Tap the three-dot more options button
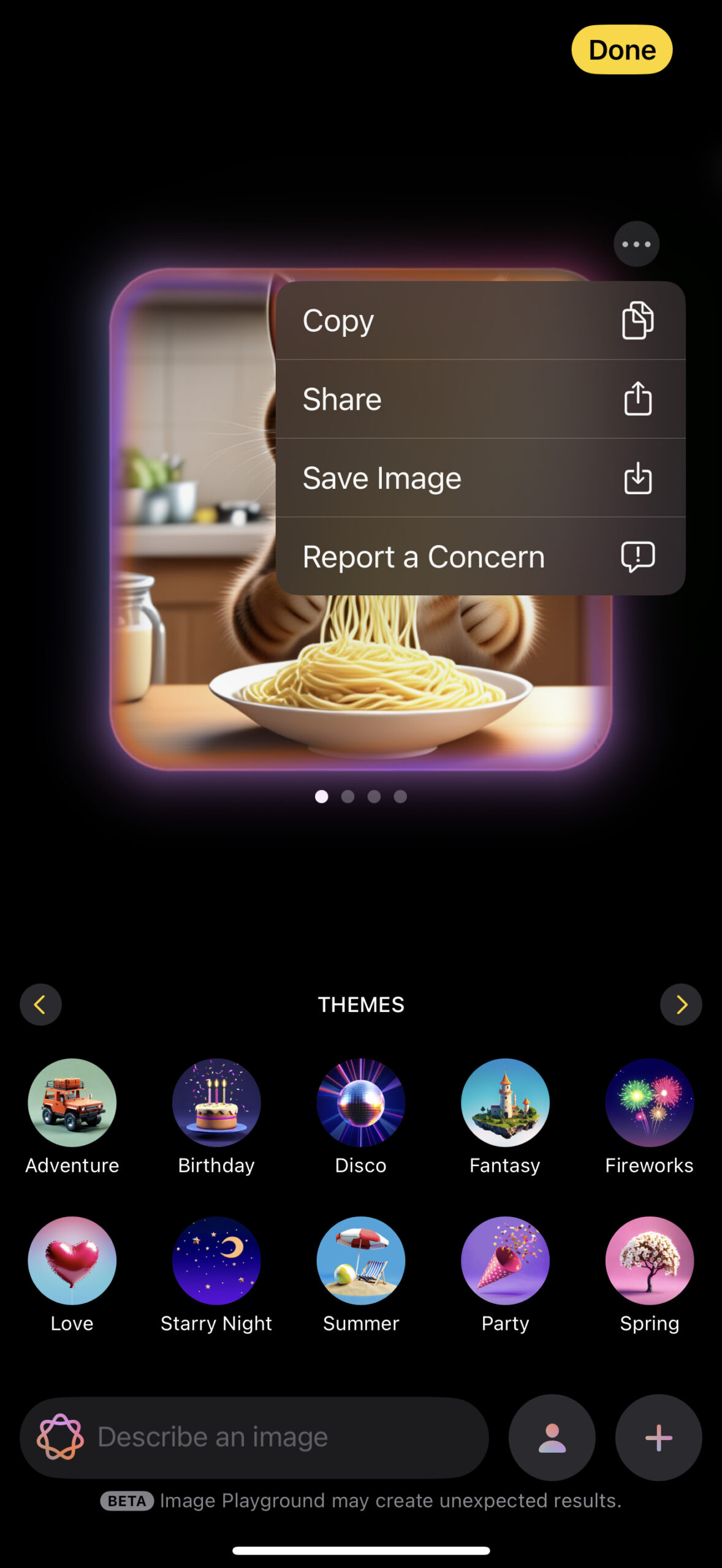722x1568 pixels. coord(636,244)
